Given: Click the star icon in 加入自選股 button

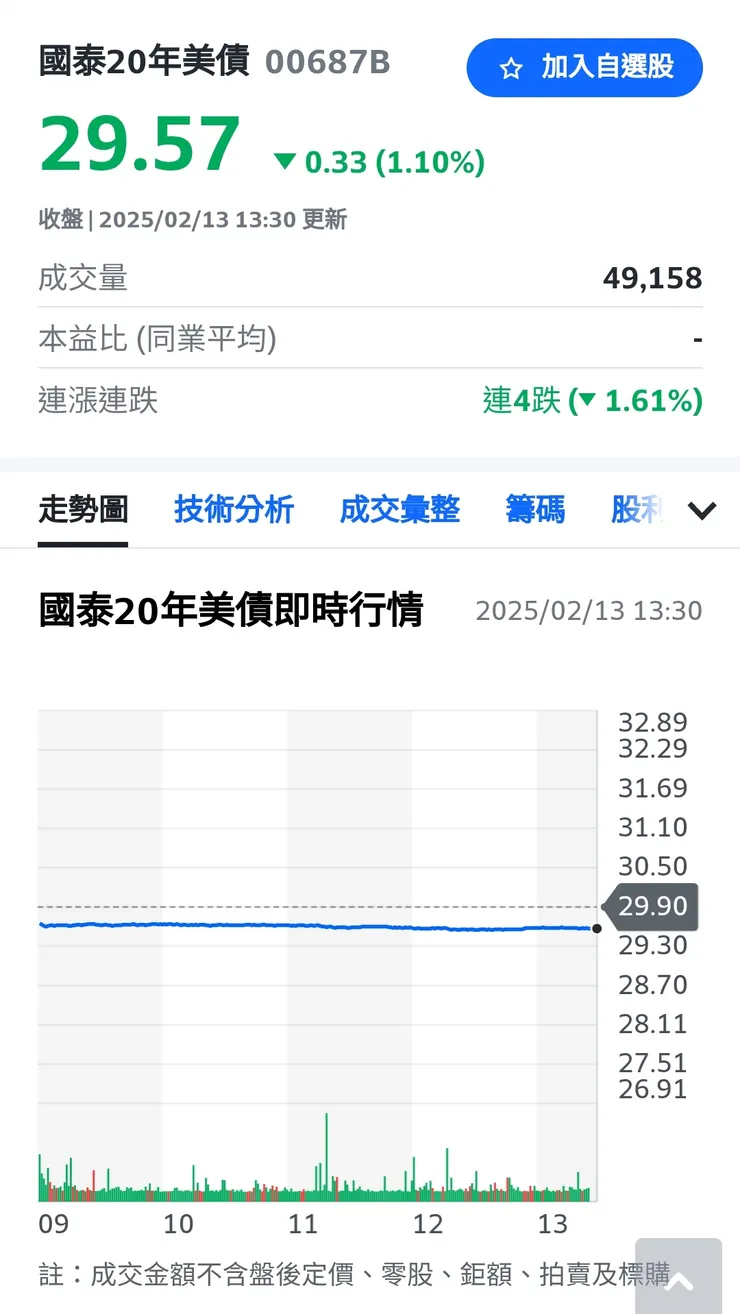Looking at the screenshot, I should pos(512,68).
